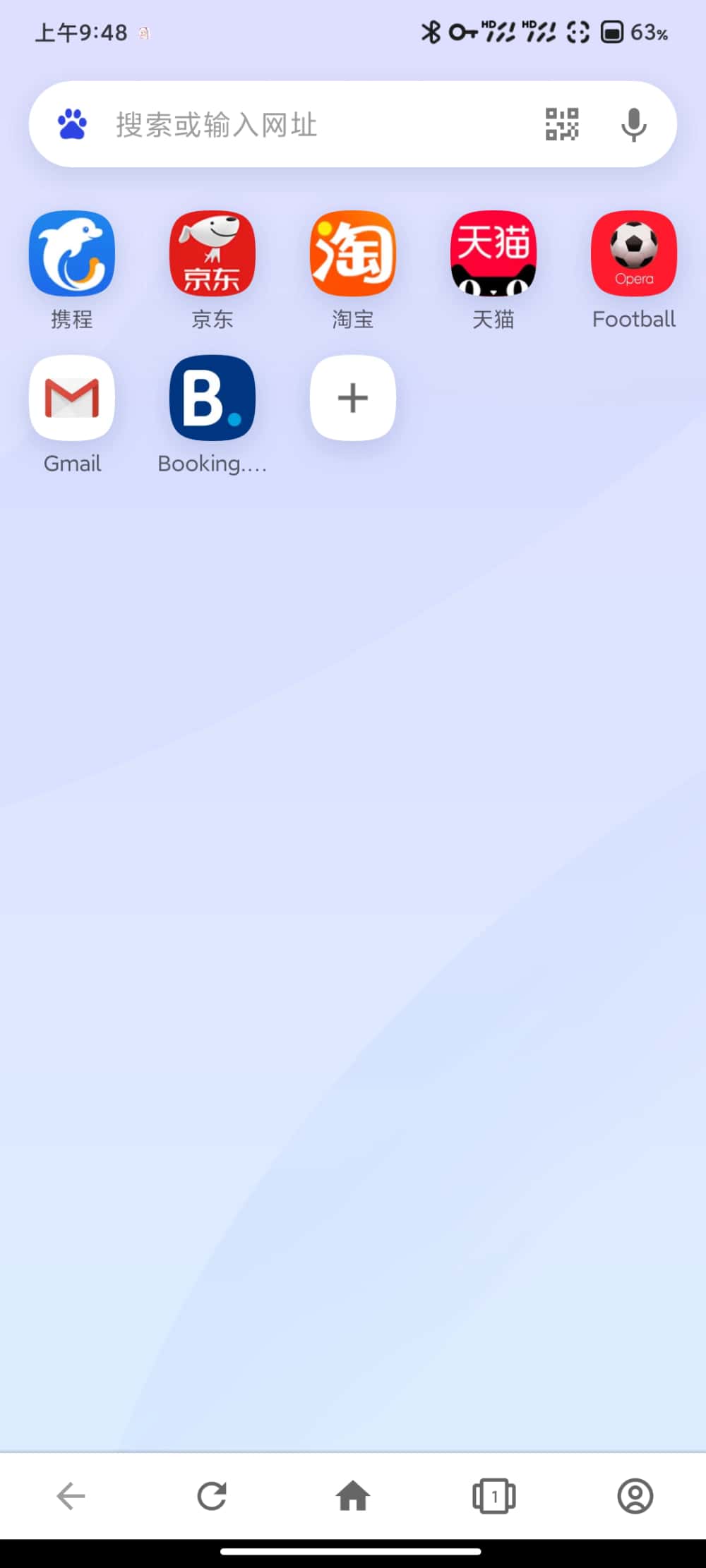The width and height of the screenshot is (706, 1568).
Task: Open the Baidu paw search engine icon
Action: (72, 125)
